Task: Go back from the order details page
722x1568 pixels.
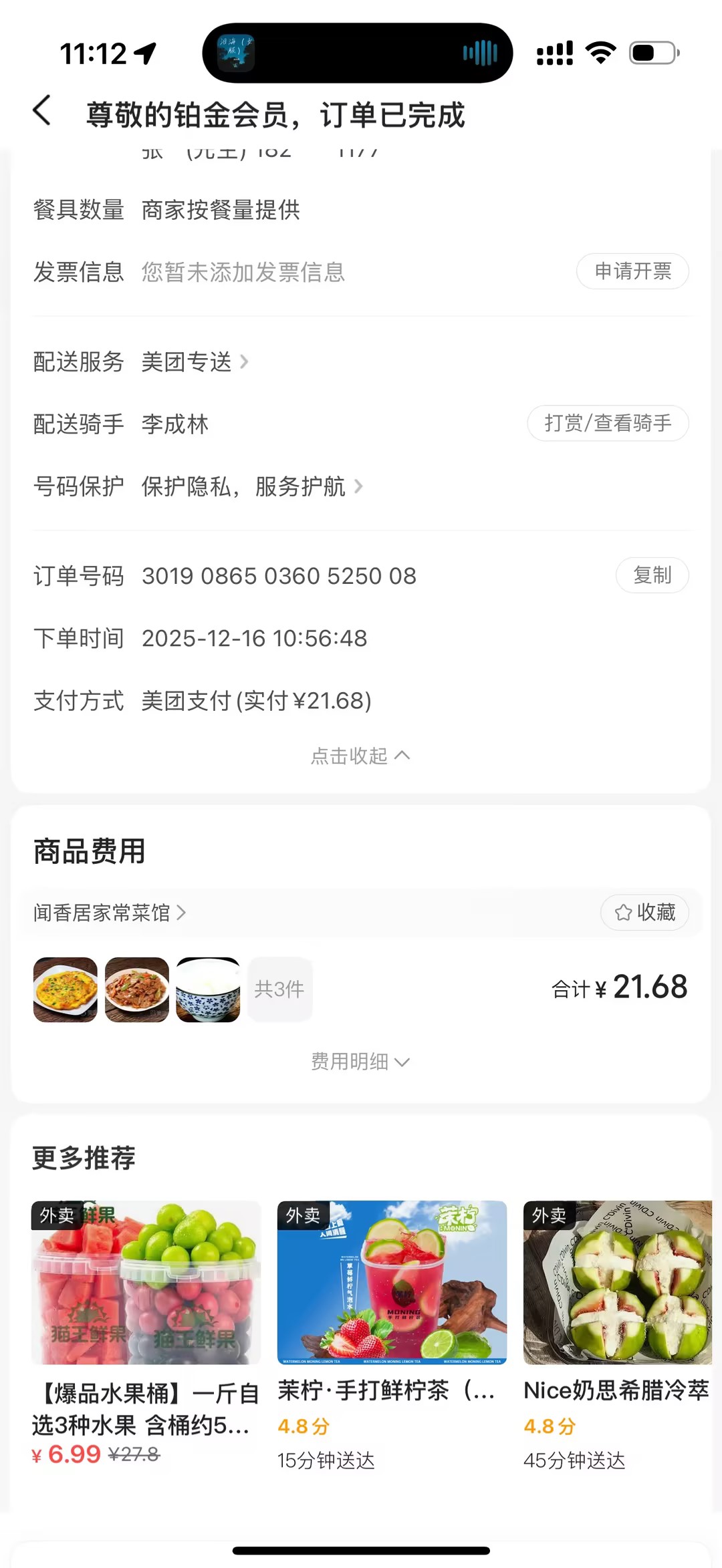Action: point(42,111)
